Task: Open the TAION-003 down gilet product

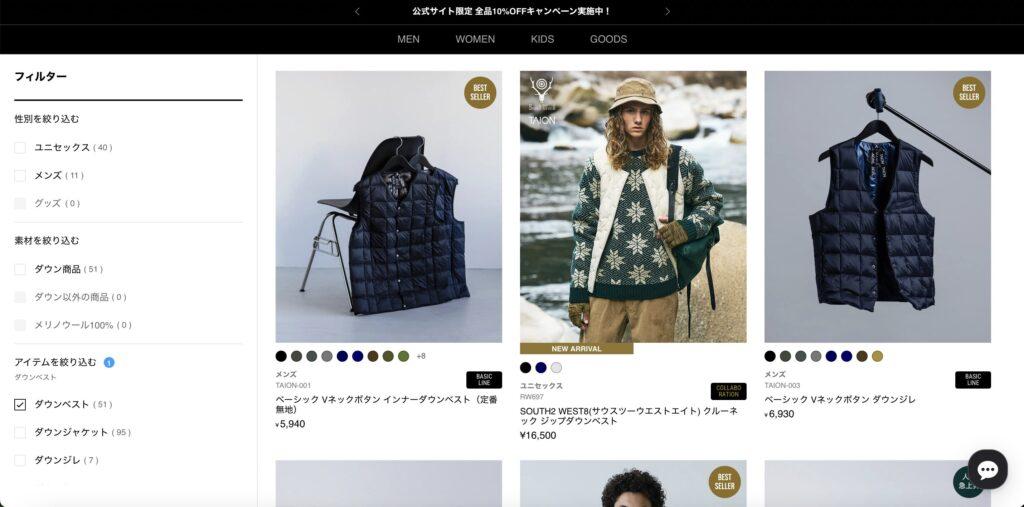Action: coord(877,207)
